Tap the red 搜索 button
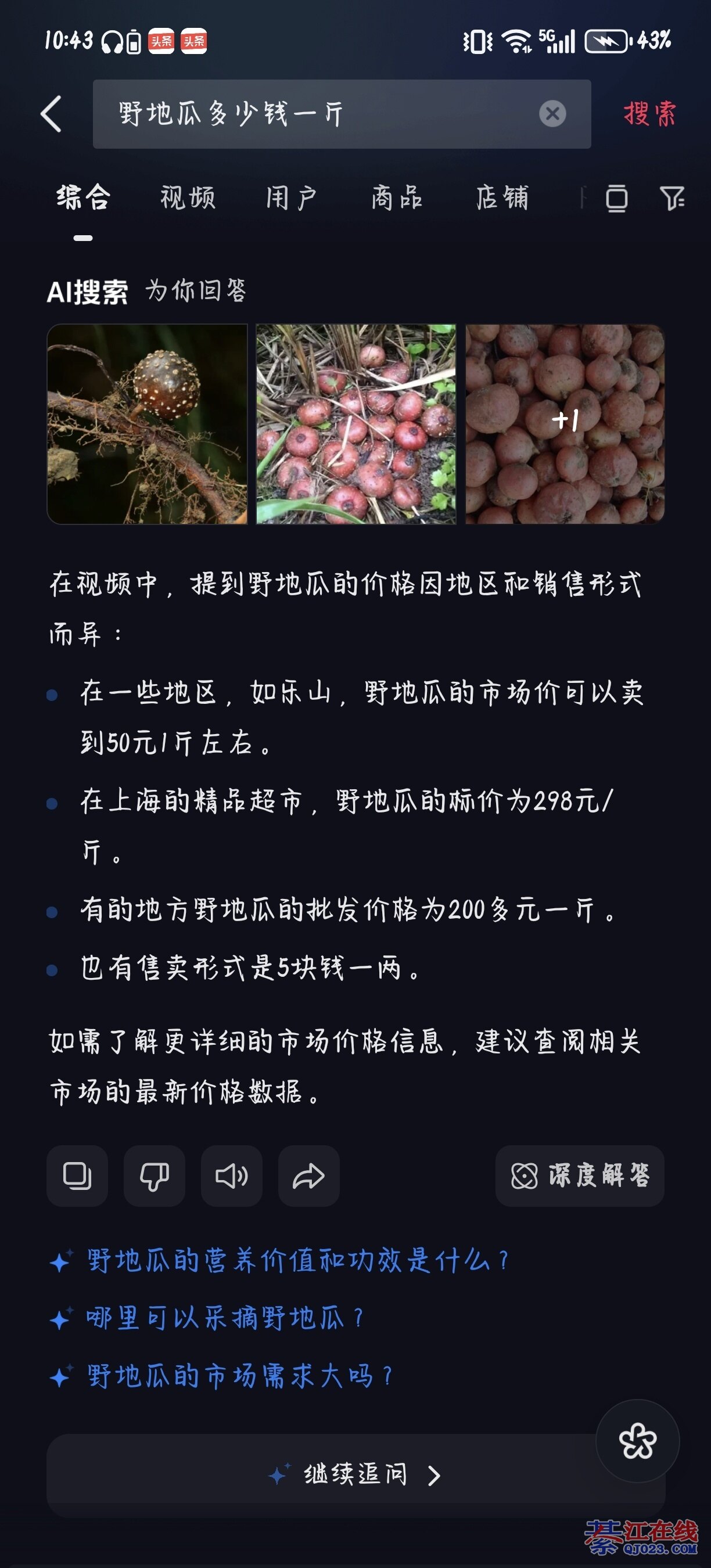 tap(649, 114)
